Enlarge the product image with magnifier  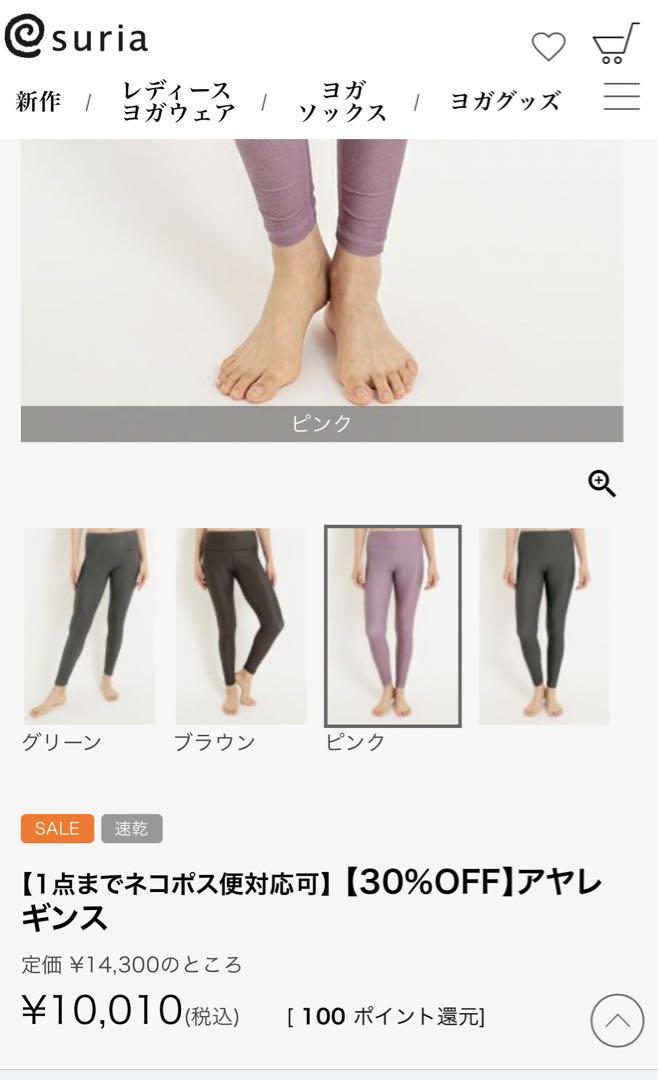pos(602,484)
